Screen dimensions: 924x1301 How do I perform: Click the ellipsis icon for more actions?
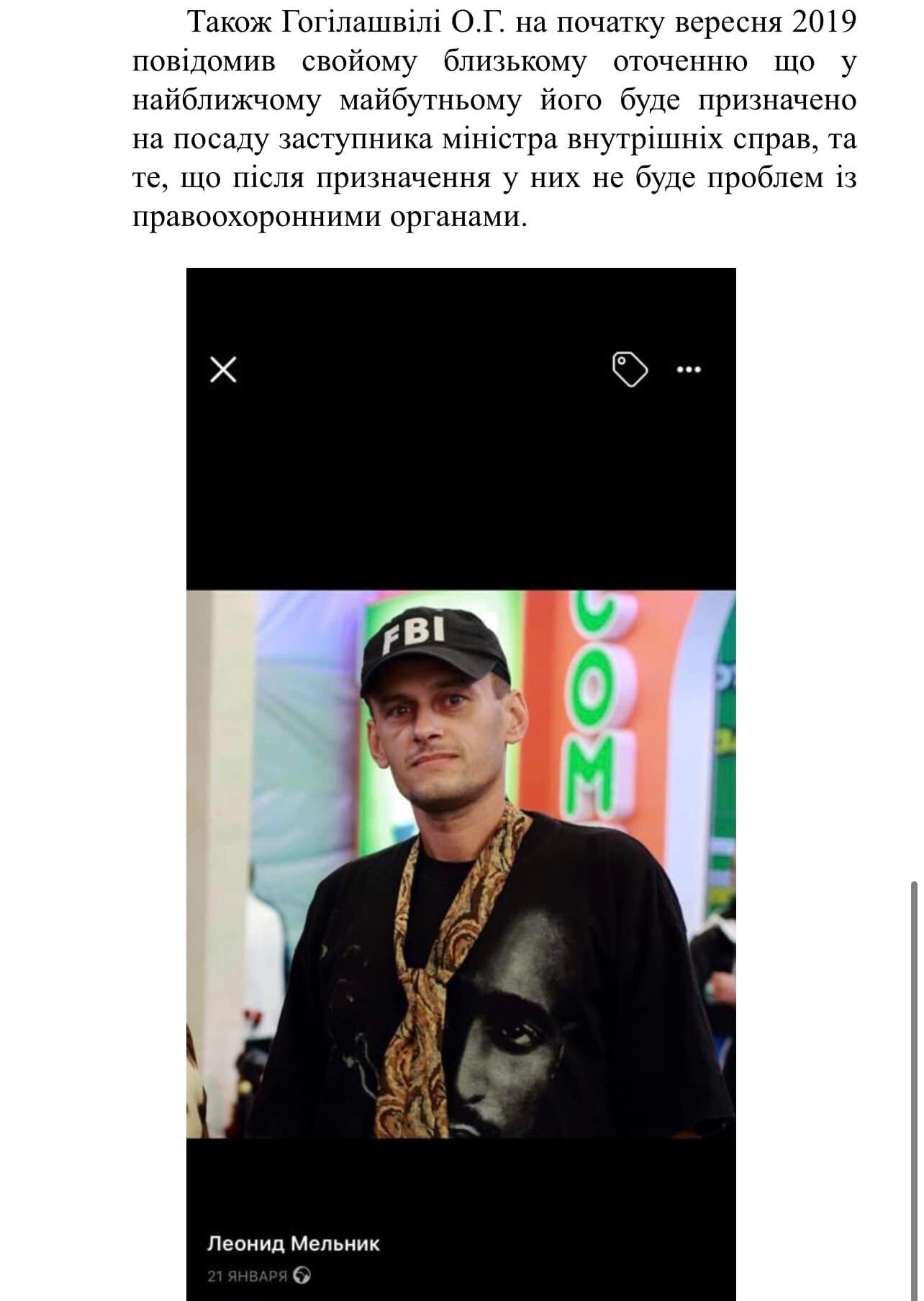[689, 369]
